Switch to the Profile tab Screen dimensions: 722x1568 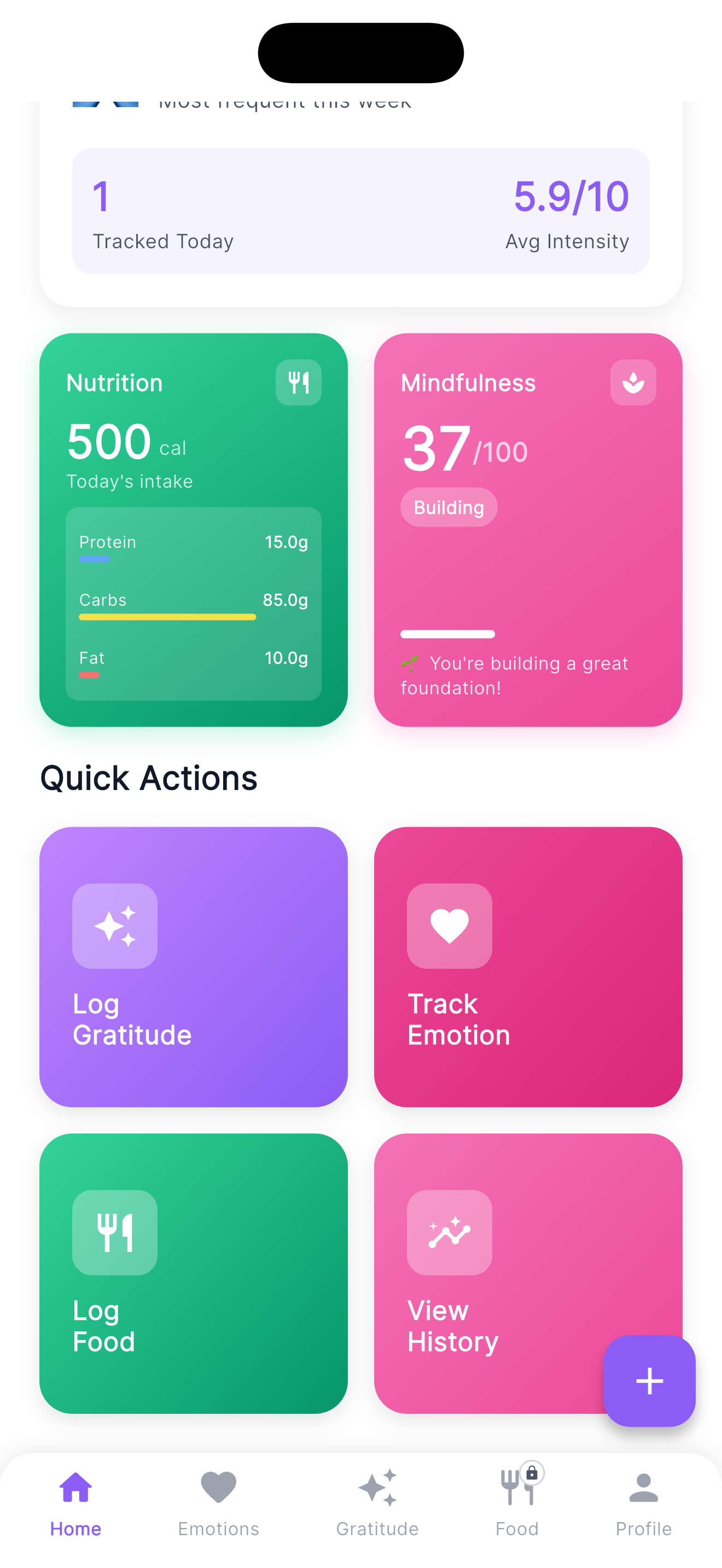643,1503
